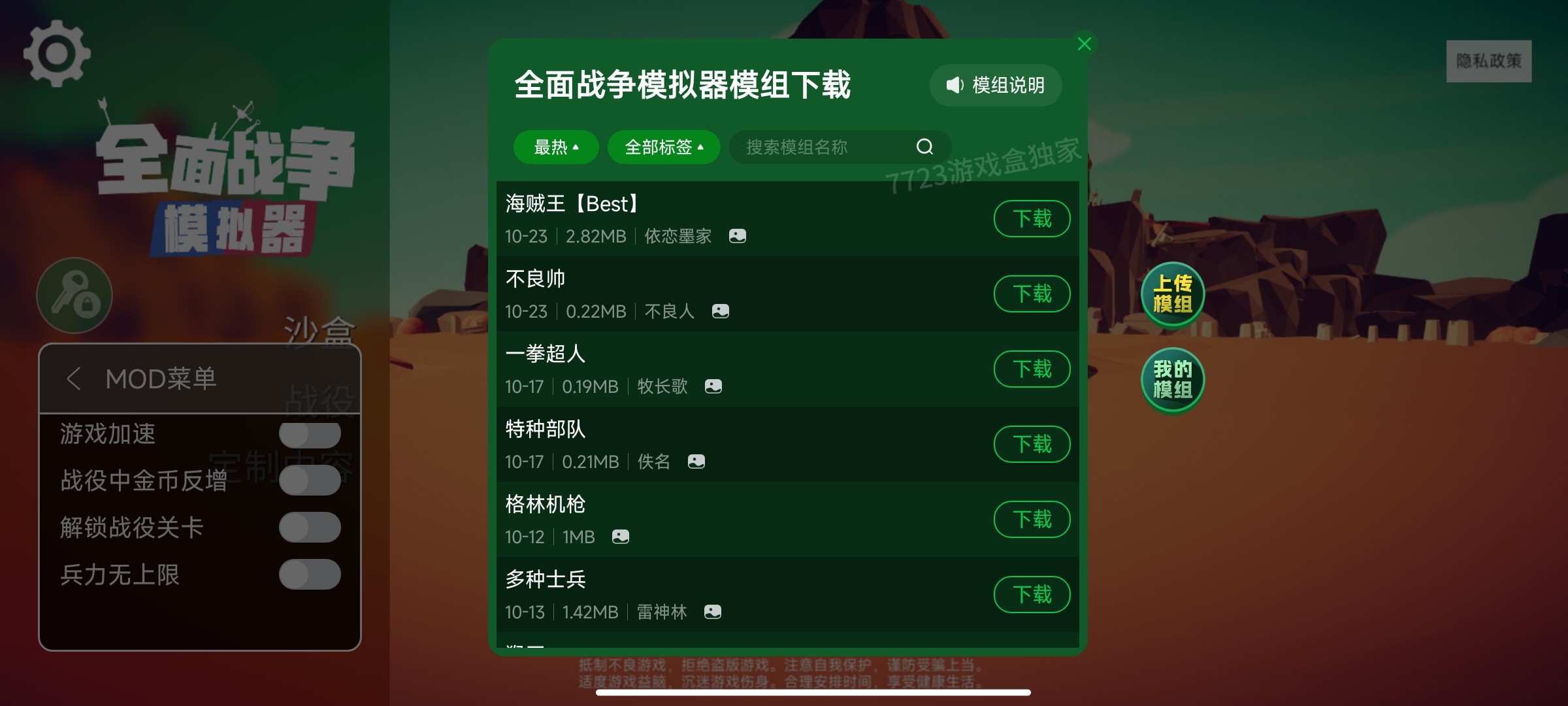Turn on 解锁战役关卡
Image resolution: width=1568 pixels, height=706 pixels.
click(x=310, y=528)
